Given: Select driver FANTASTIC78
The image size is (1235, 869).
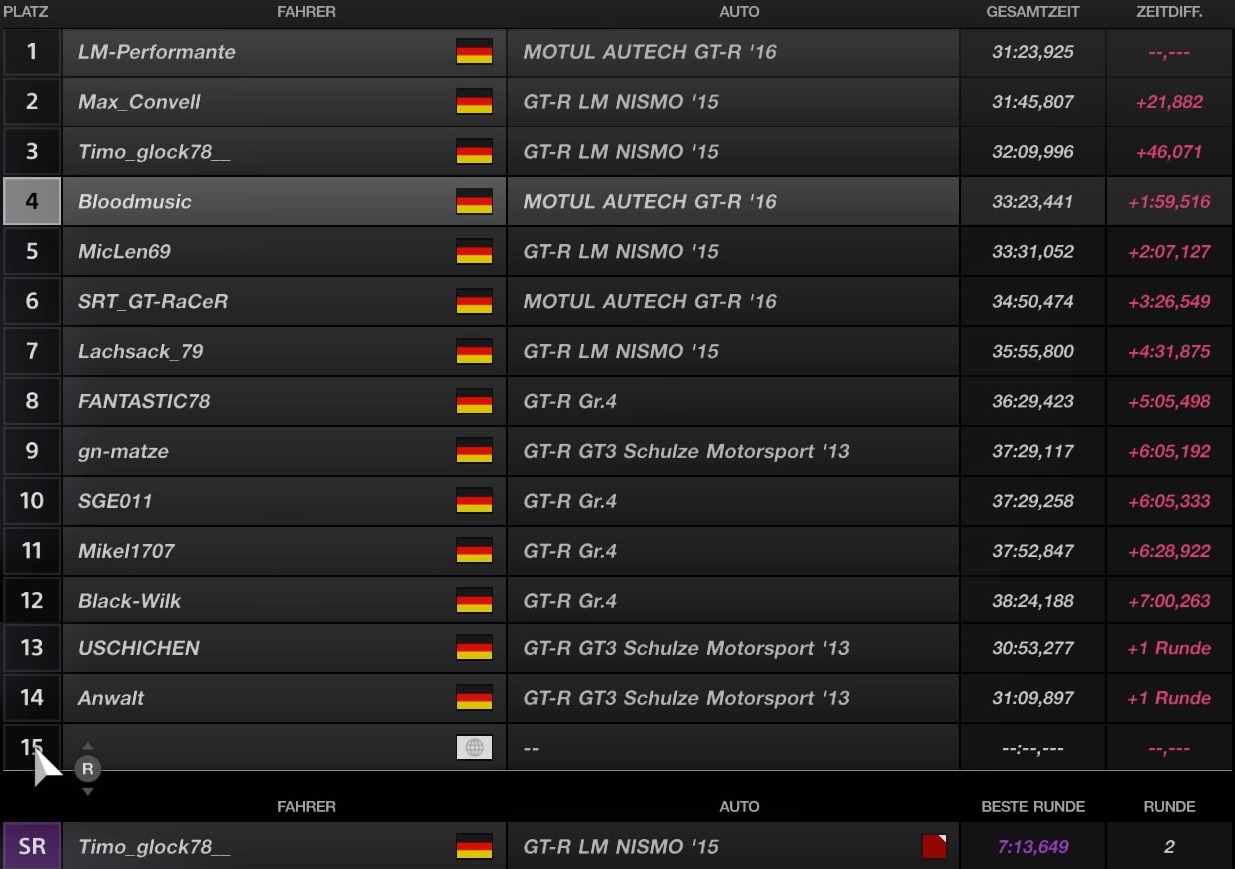Looking at the screenshot, I should (144, 402).
